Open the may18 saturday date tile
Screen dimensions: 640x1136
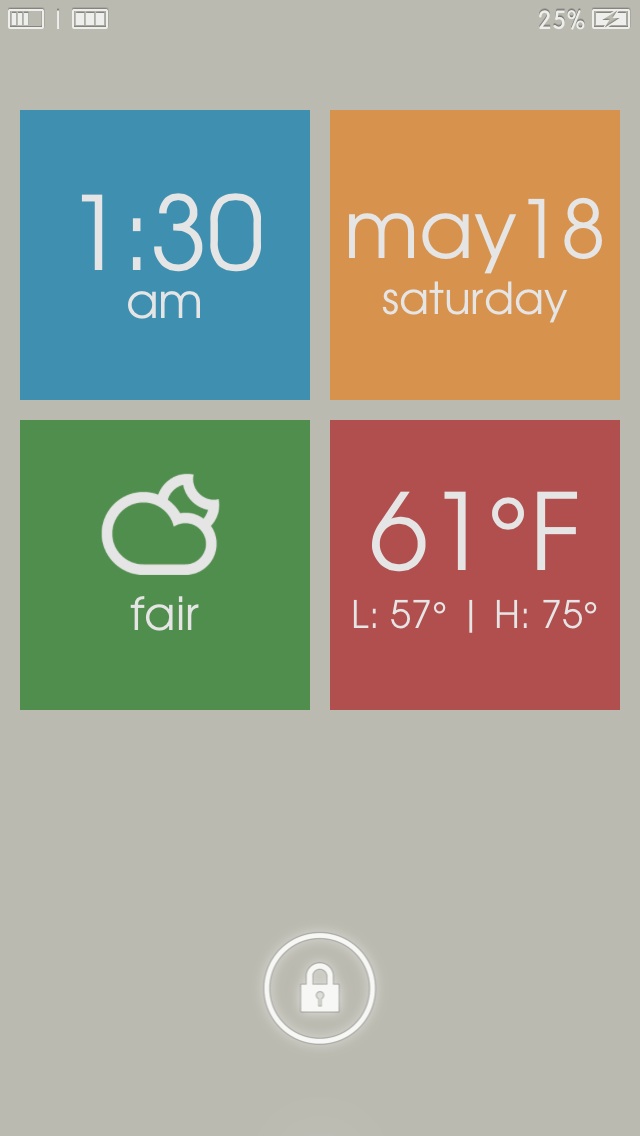[x=475, y=255]
